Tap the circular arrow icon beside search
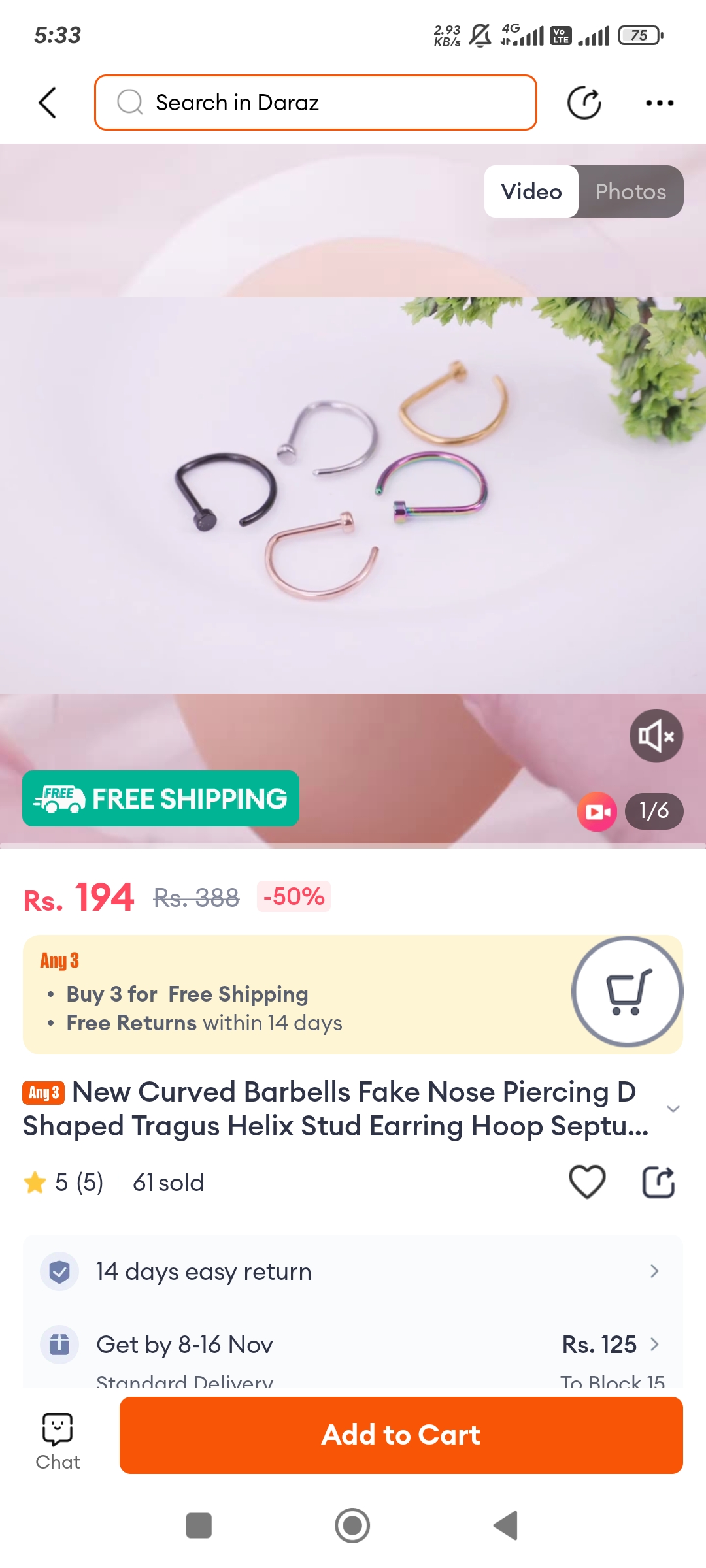This screenshot has width=706, height=1568. [584, 103]
